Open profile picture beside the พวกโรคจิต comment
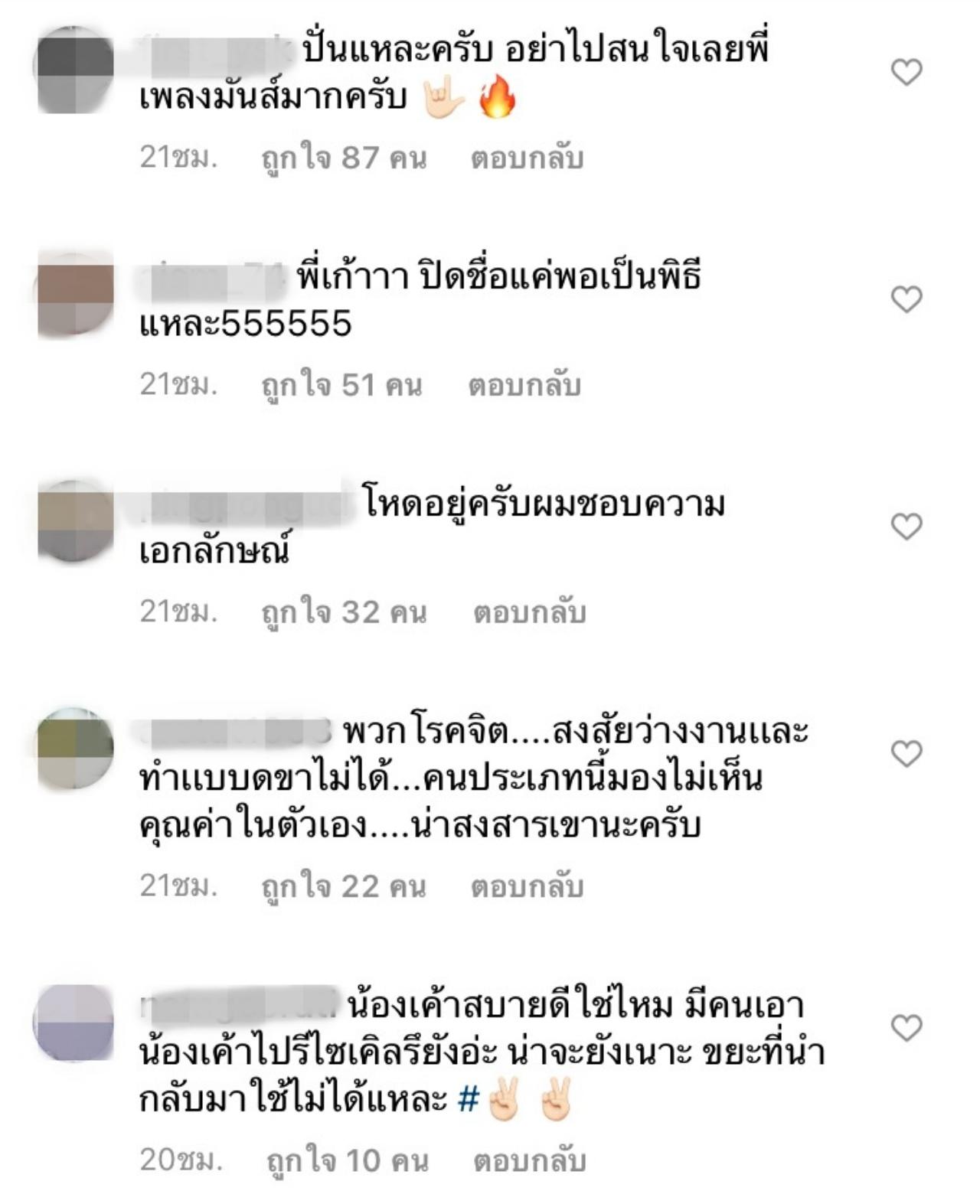This screenshot has height=1204, width=980. [75, 748]
